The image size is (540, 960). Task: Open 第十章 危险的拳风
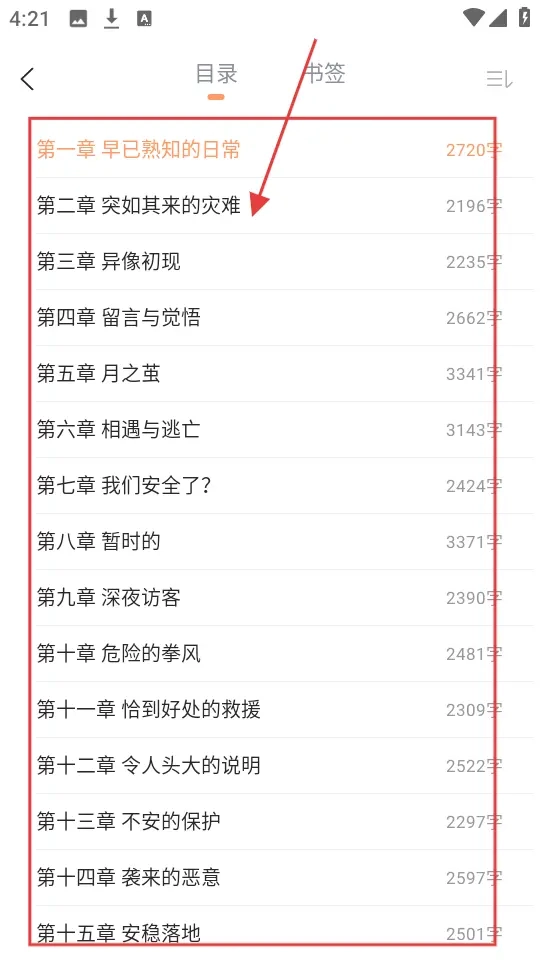[270, 654]
